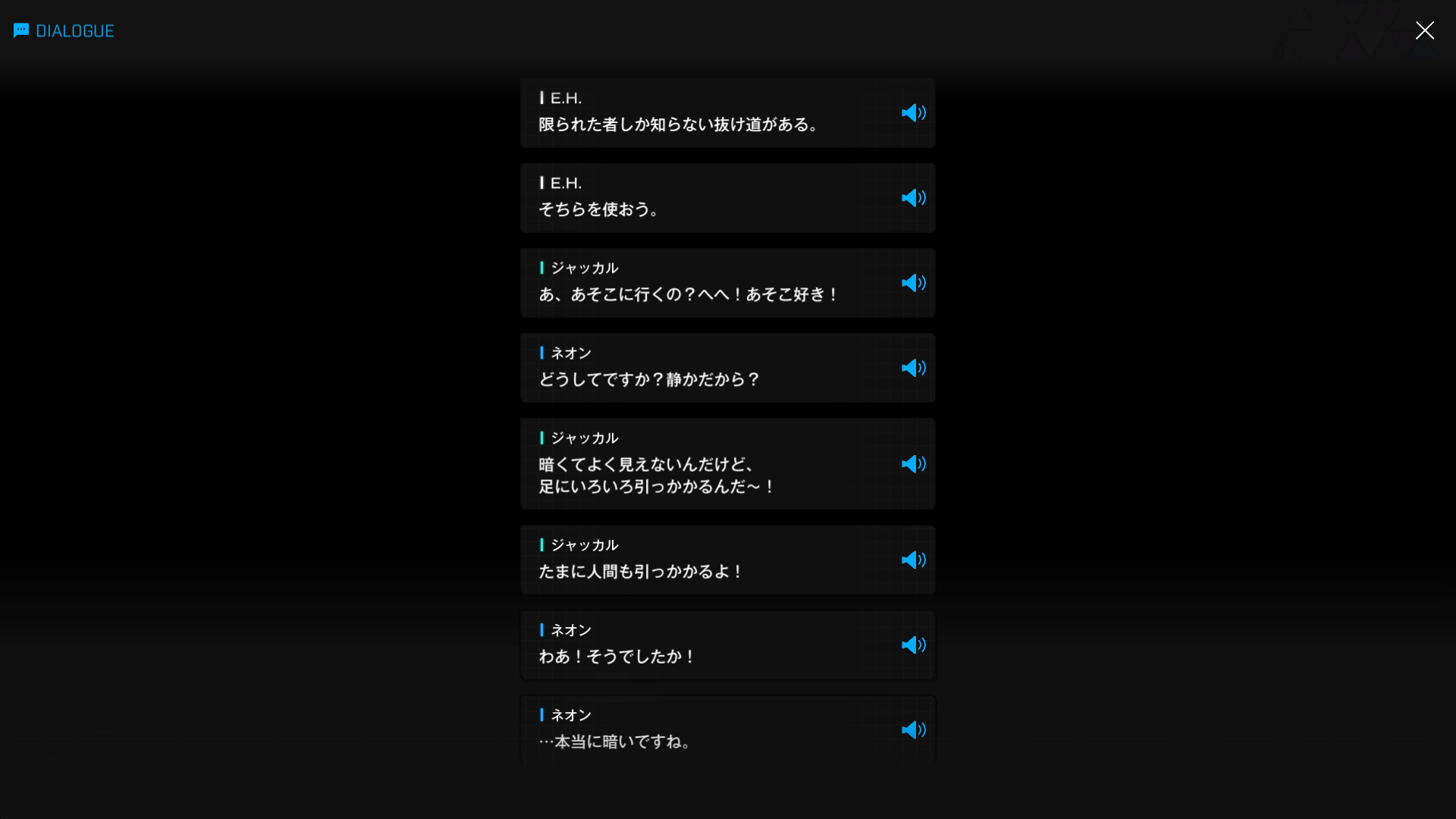Close the dialogue log
The width and height of the screenshot is (1456, 819).
coord(1424,30)
